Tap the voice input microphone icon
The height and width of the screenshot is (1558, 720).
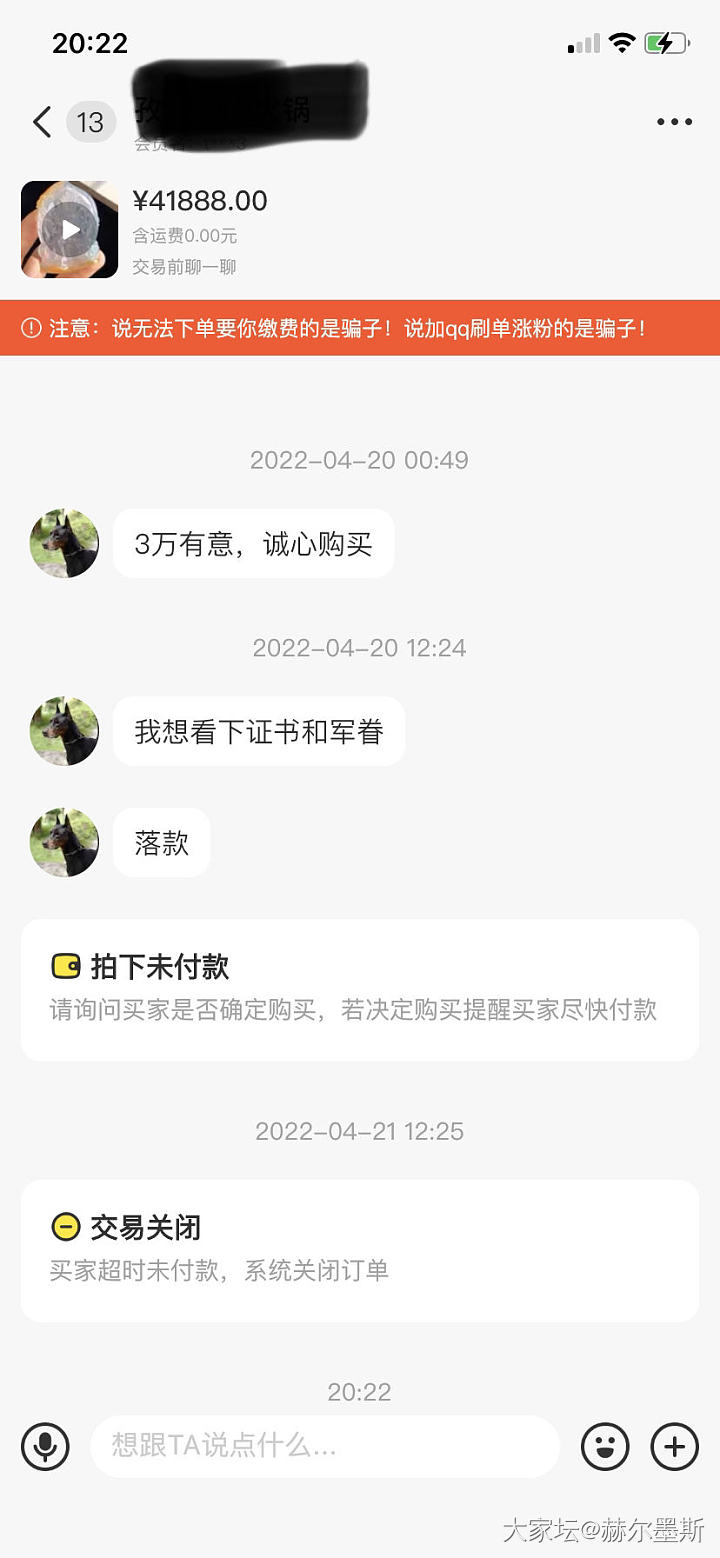click(x=45, y=1446)
